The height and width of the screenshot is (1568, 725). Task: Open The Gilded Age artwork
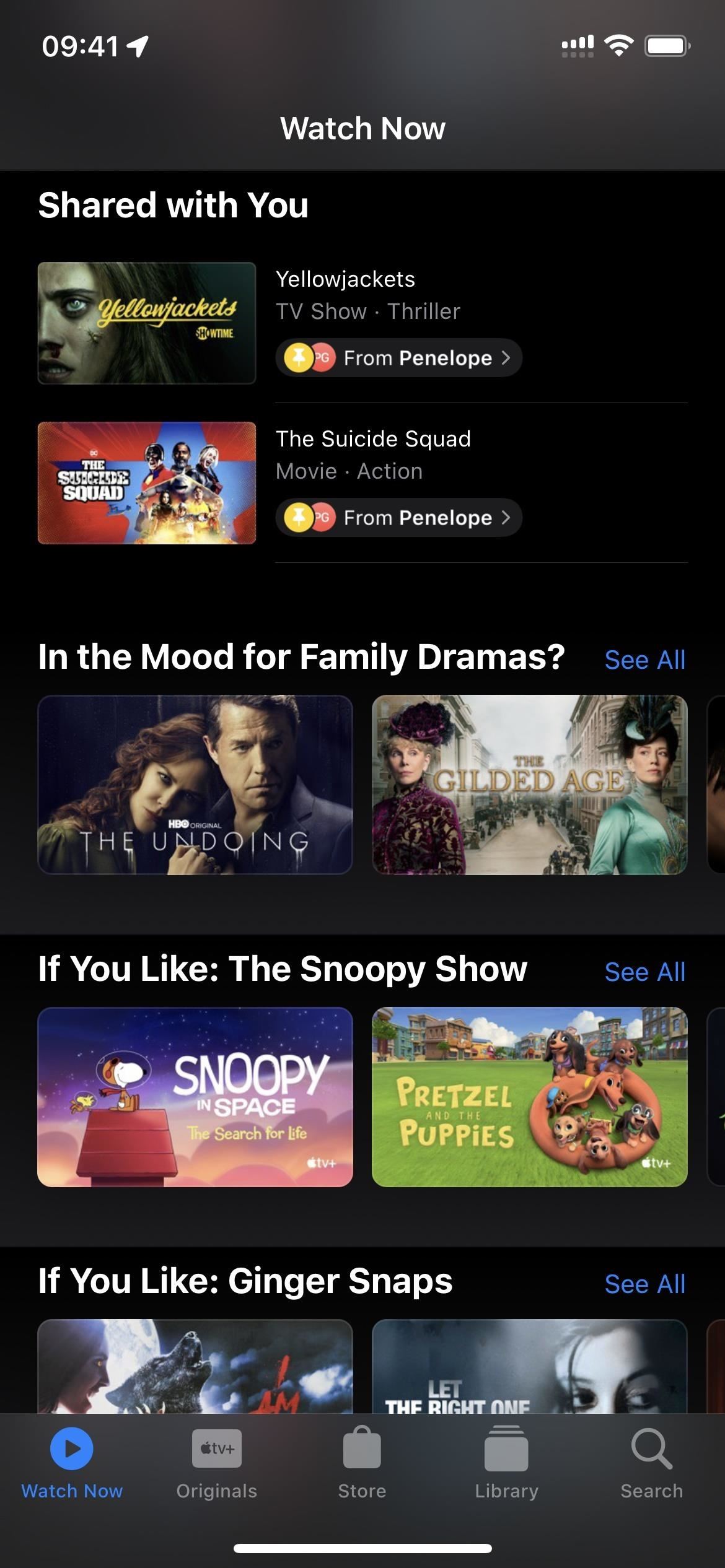click(x=530, y=785)
